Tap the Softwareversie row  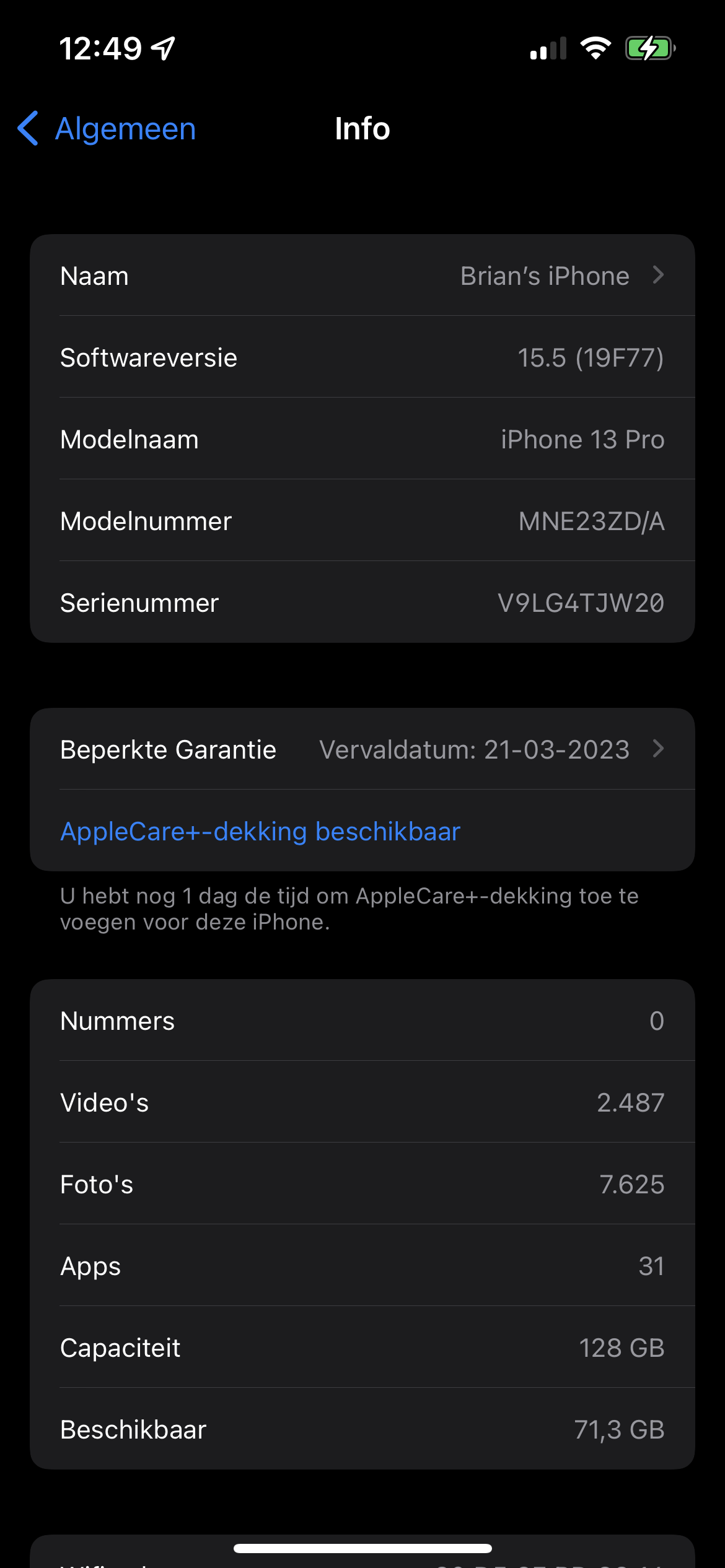pos(362,357)
